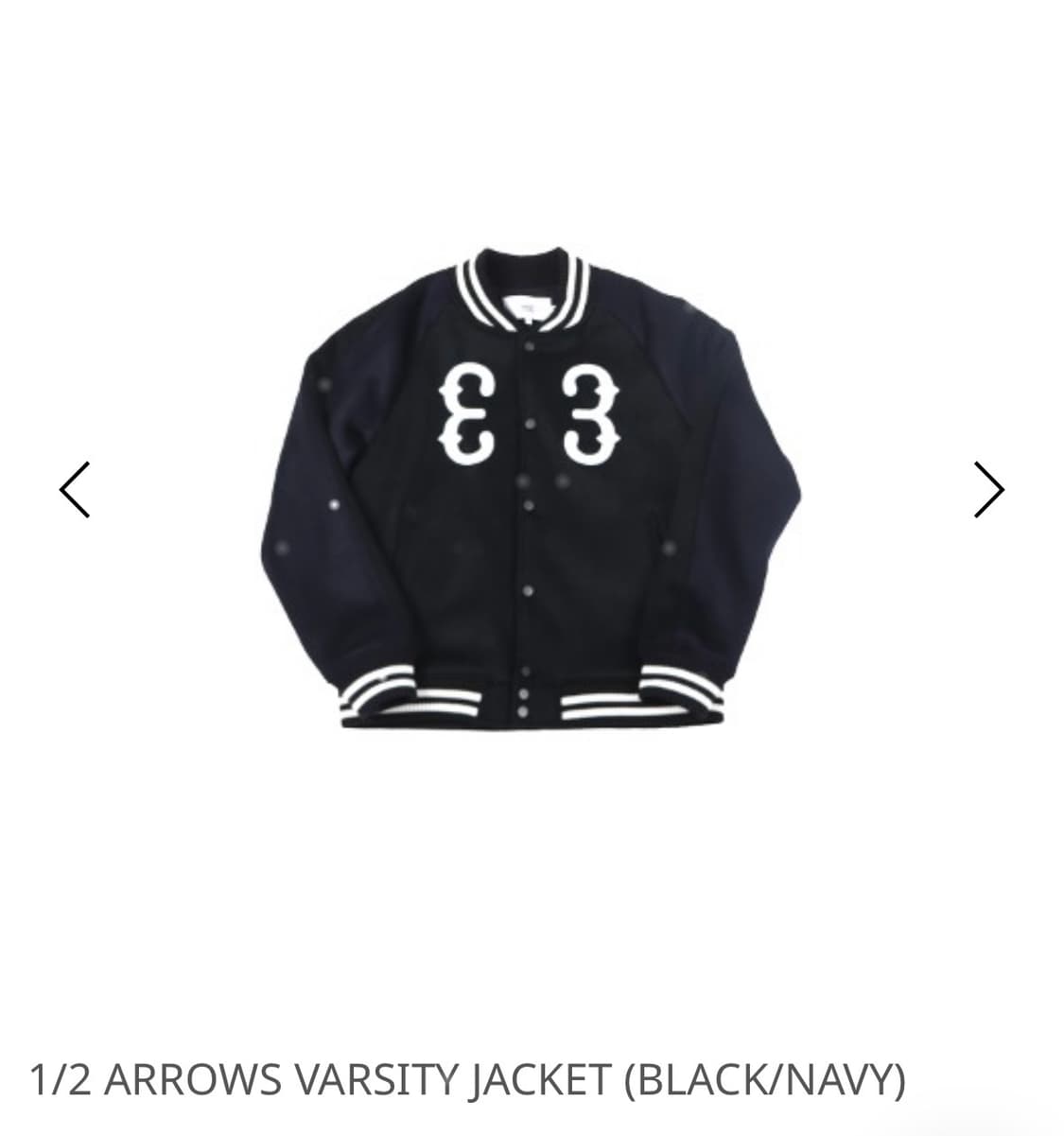Screen dimensions: 1064x1136
Task: Advance the product gallery with the right arrow
Action: pos(991,489)
